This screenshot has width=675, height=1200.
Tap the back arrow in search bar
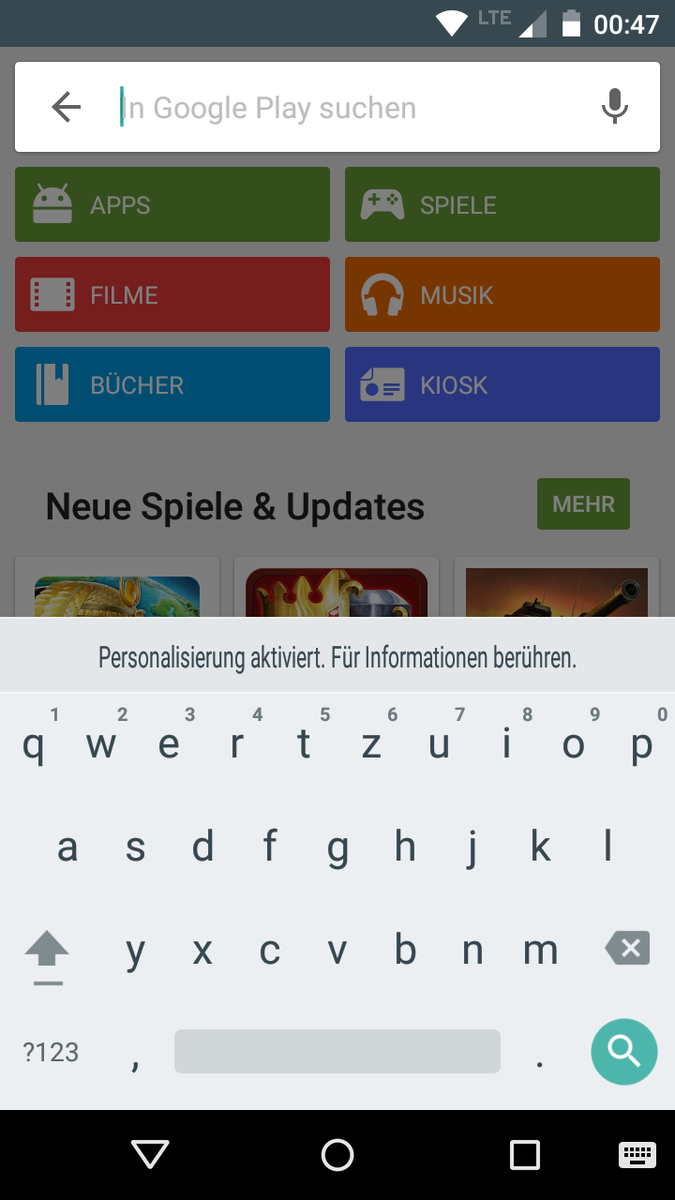click(x=66, y=107)
